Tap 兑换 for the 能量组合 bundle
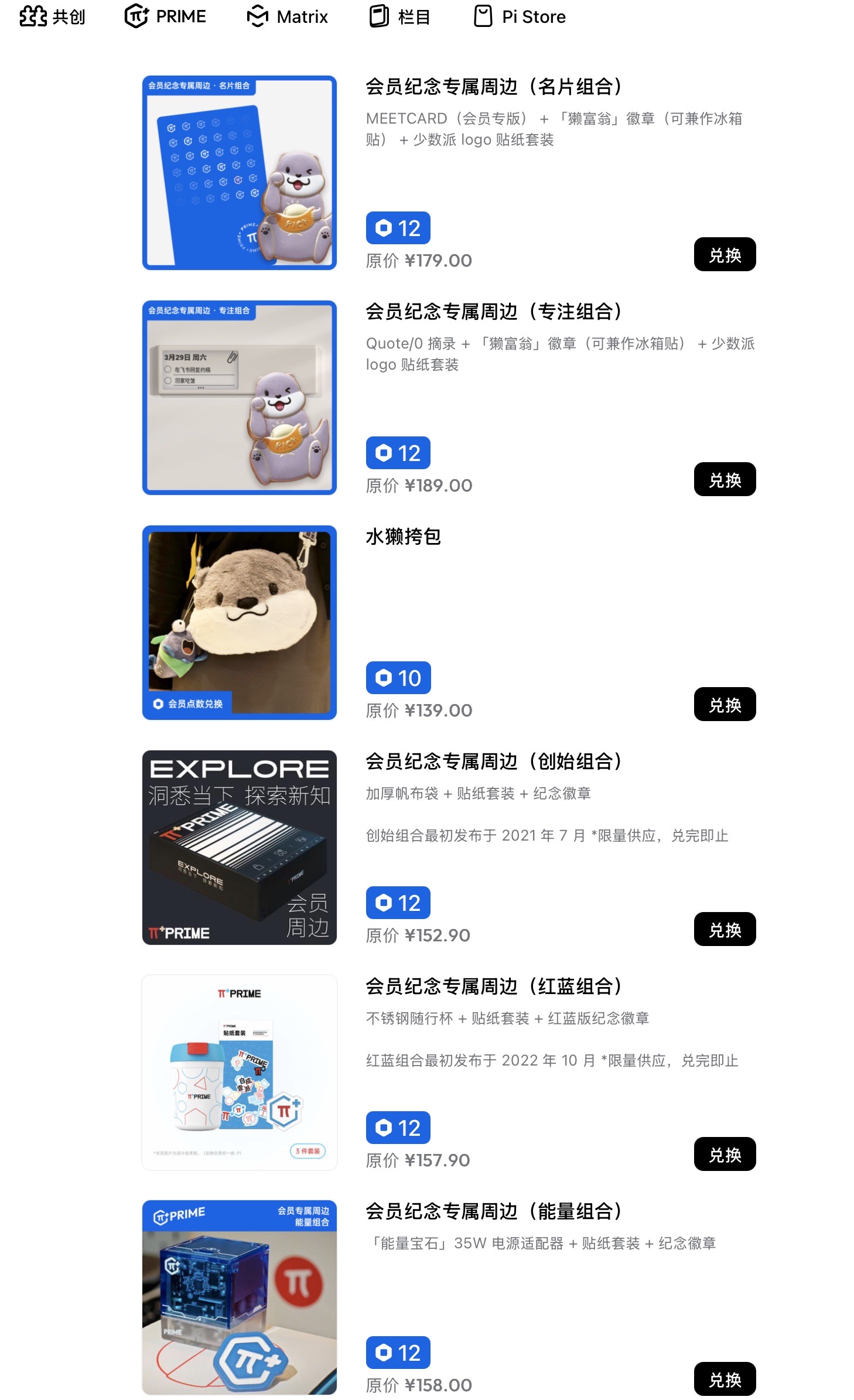 [725, 1379]
